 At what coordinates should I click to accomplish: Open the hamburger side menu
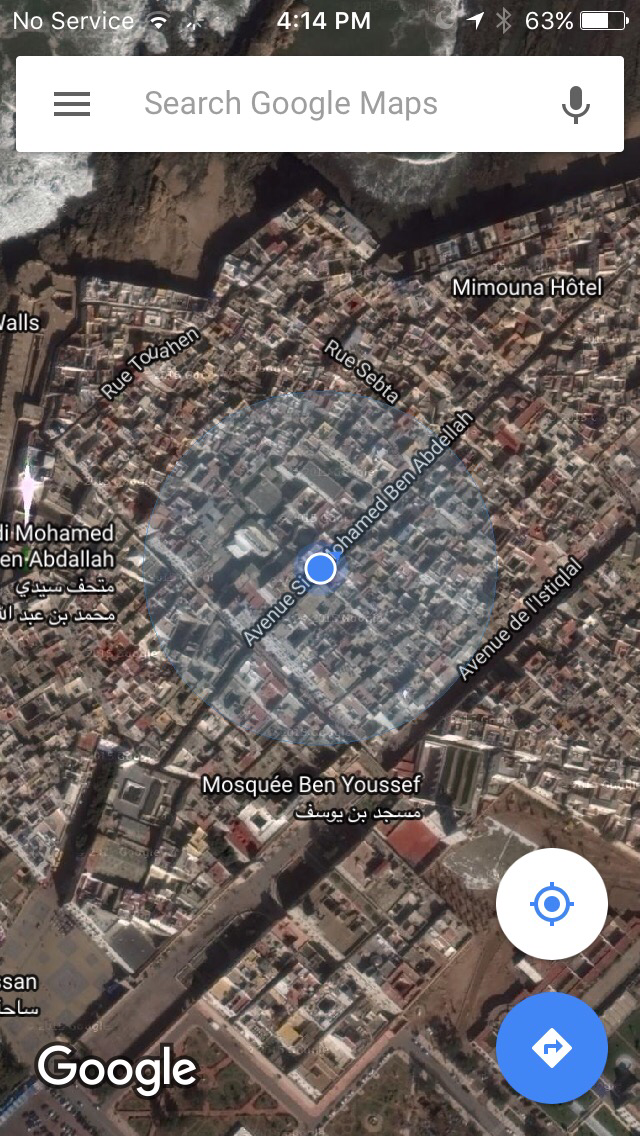click(72, 104)
